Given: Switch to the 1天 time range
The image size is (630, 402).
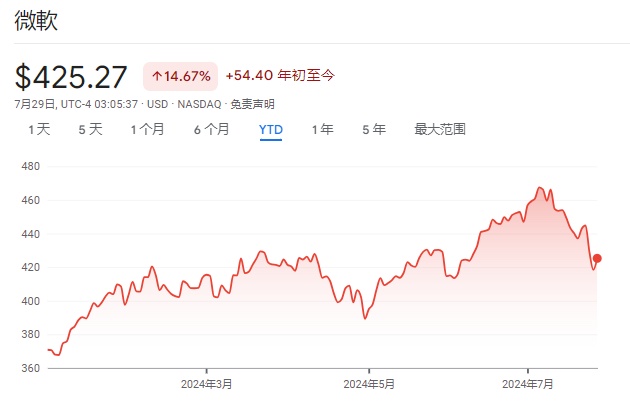Looking at the screenshot, I should [39, 129].
